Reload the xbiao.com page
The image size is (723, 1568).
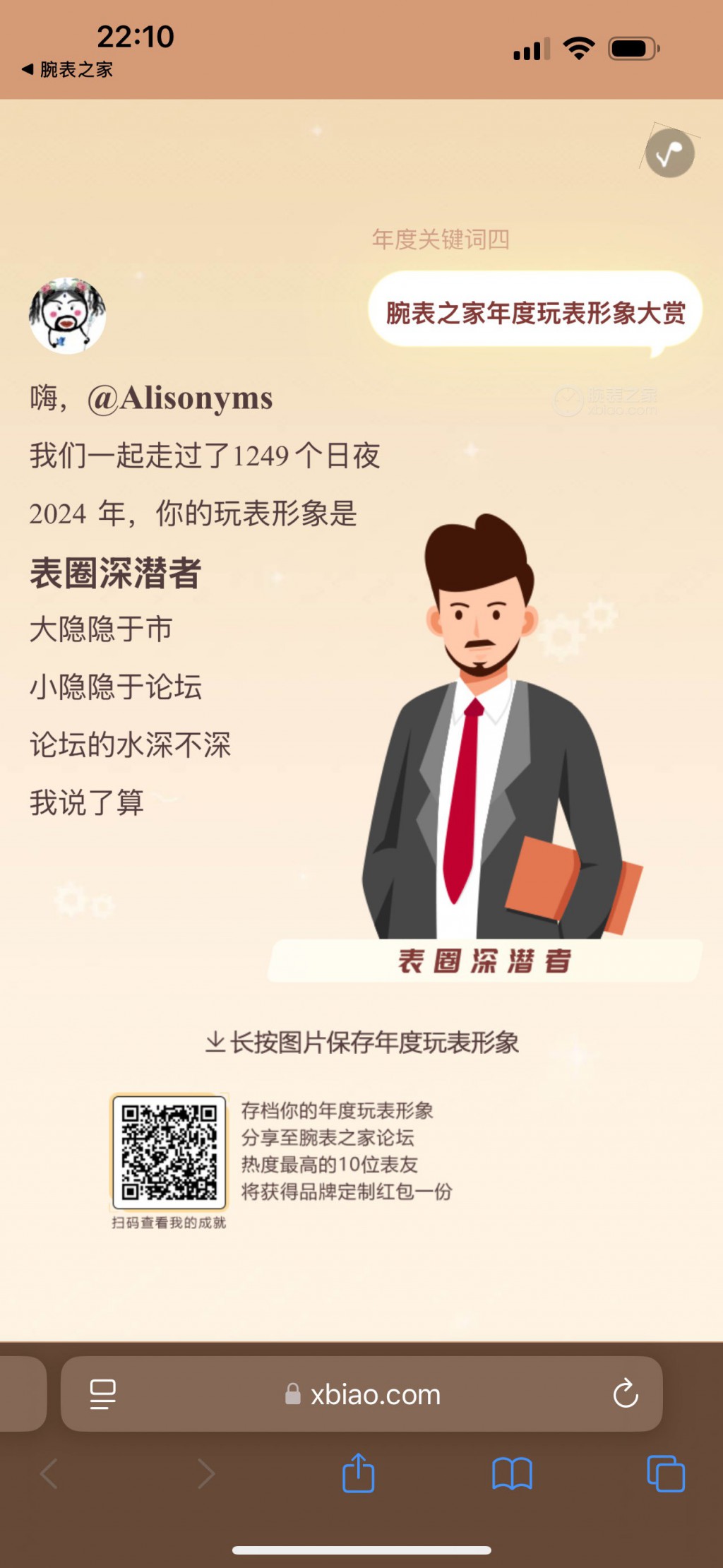tap(625, 1394)
